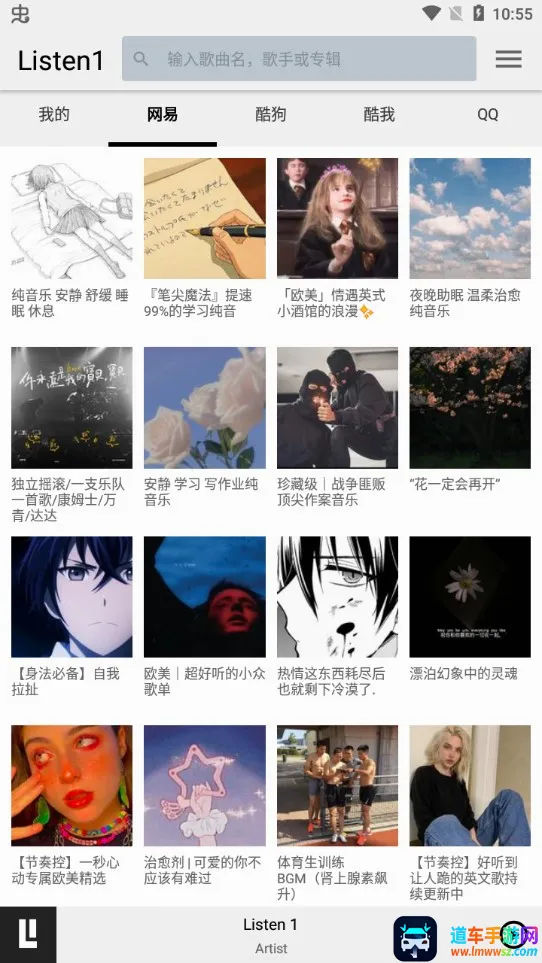The image size is (542, 963).
Task: Switch to the 酷我 tab
Action: 379,114
